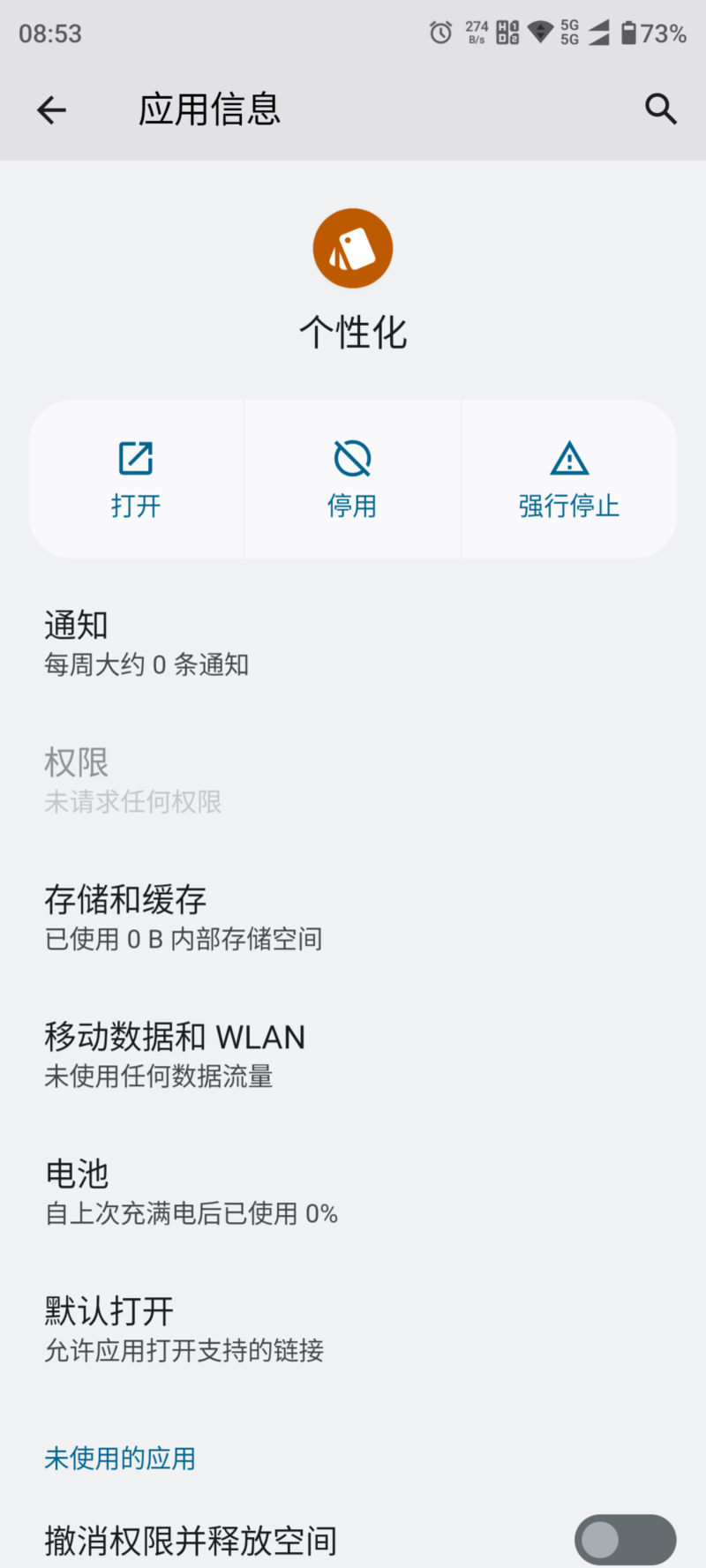Open the 通知 settings row

coord(353,643)
